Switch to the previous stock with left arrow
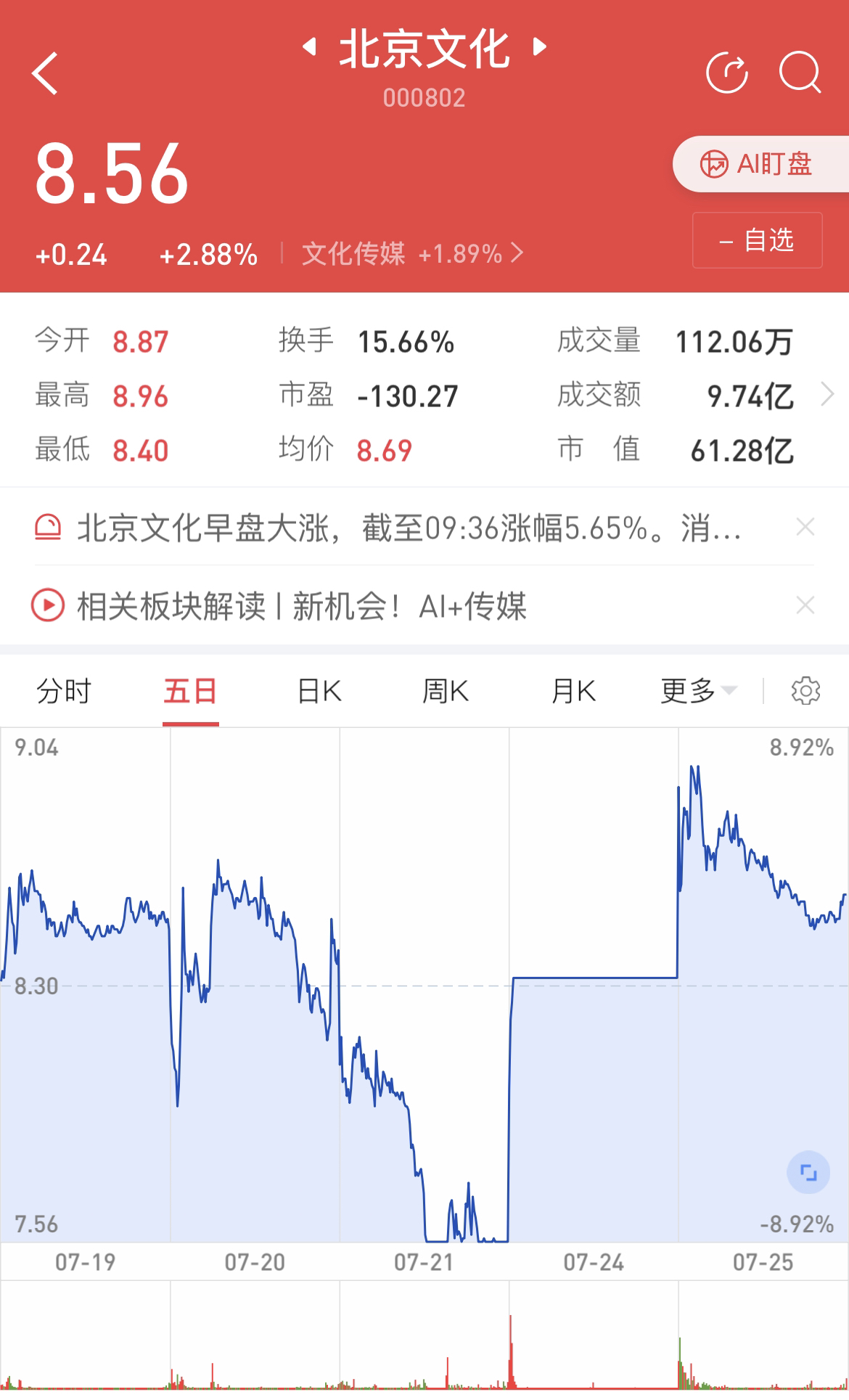This screenshot has height=1400, width=849. [310, 48]
